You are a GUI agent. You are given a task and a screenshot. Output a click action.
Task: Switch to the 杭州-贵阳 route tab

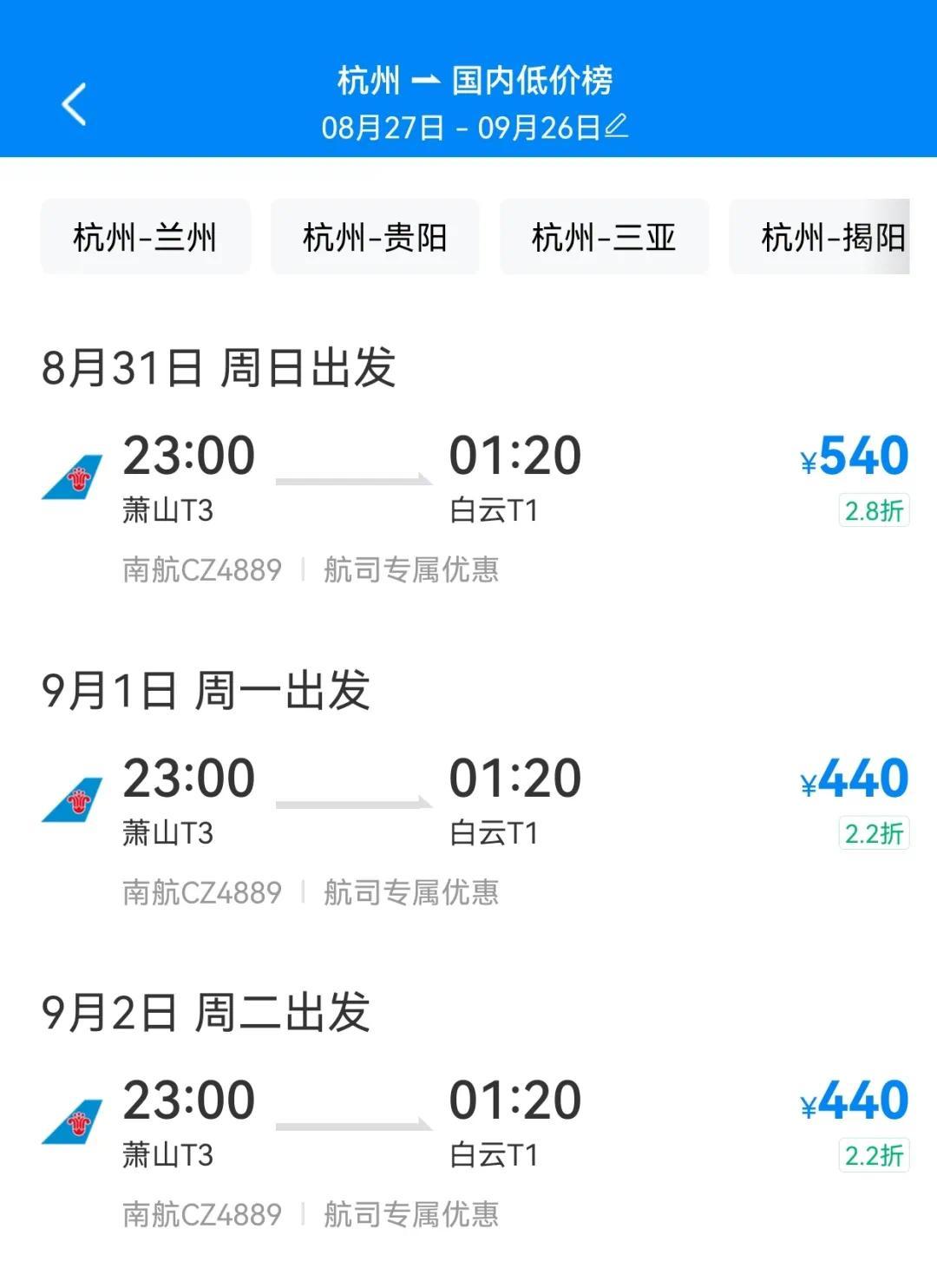(x=377, y=236)
